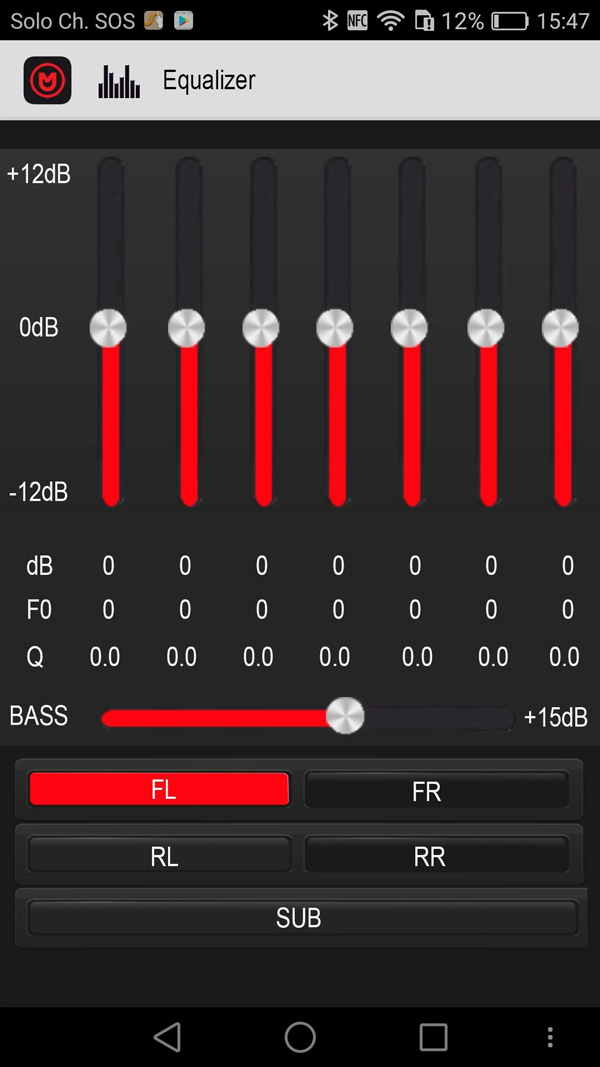Tap the BASS slider knob
The height and width of the screenshot is (1067, 600).
345,716
